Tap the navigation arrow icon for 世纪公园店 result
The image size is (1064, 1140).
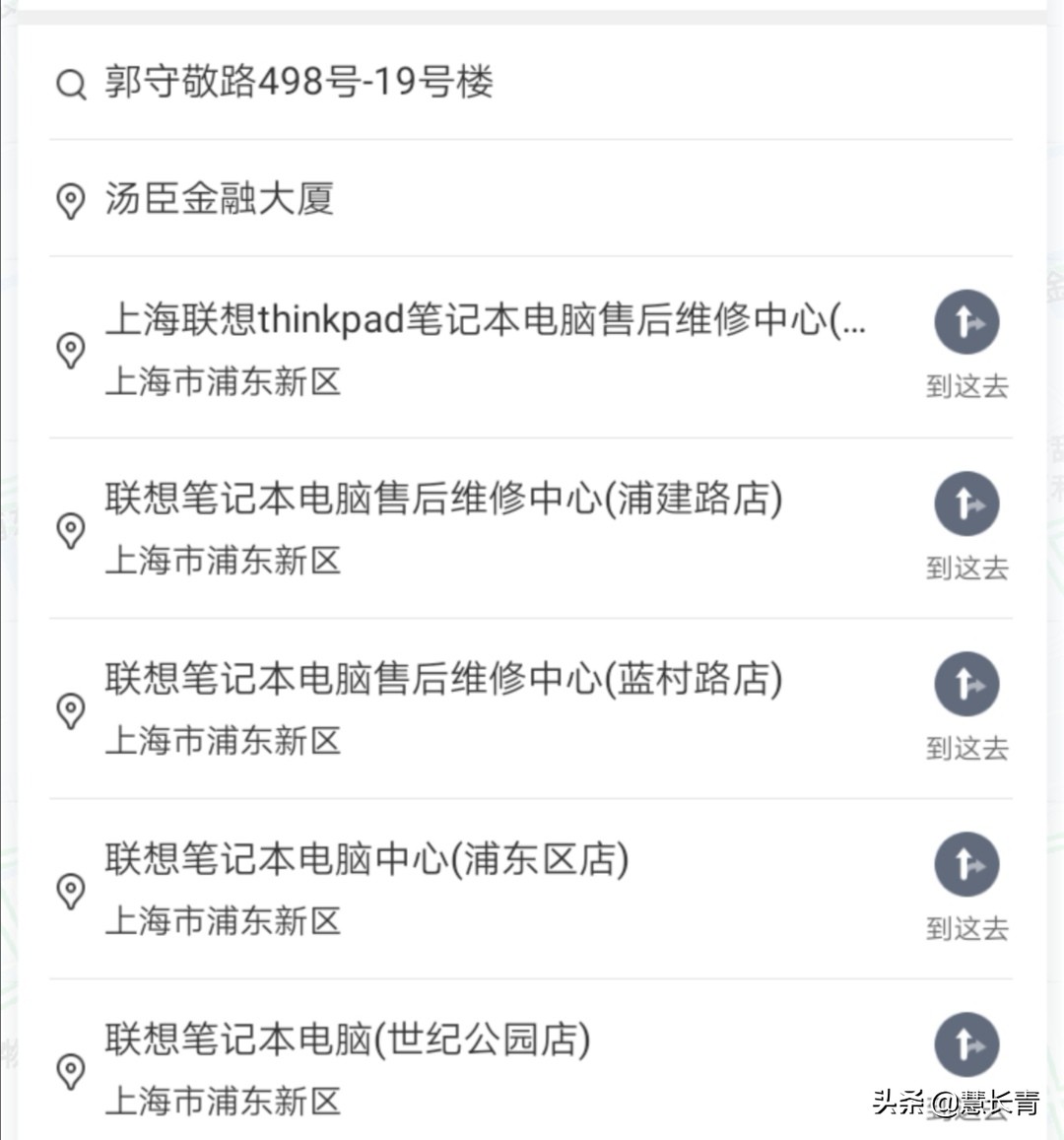click(x=966, y=1043)
